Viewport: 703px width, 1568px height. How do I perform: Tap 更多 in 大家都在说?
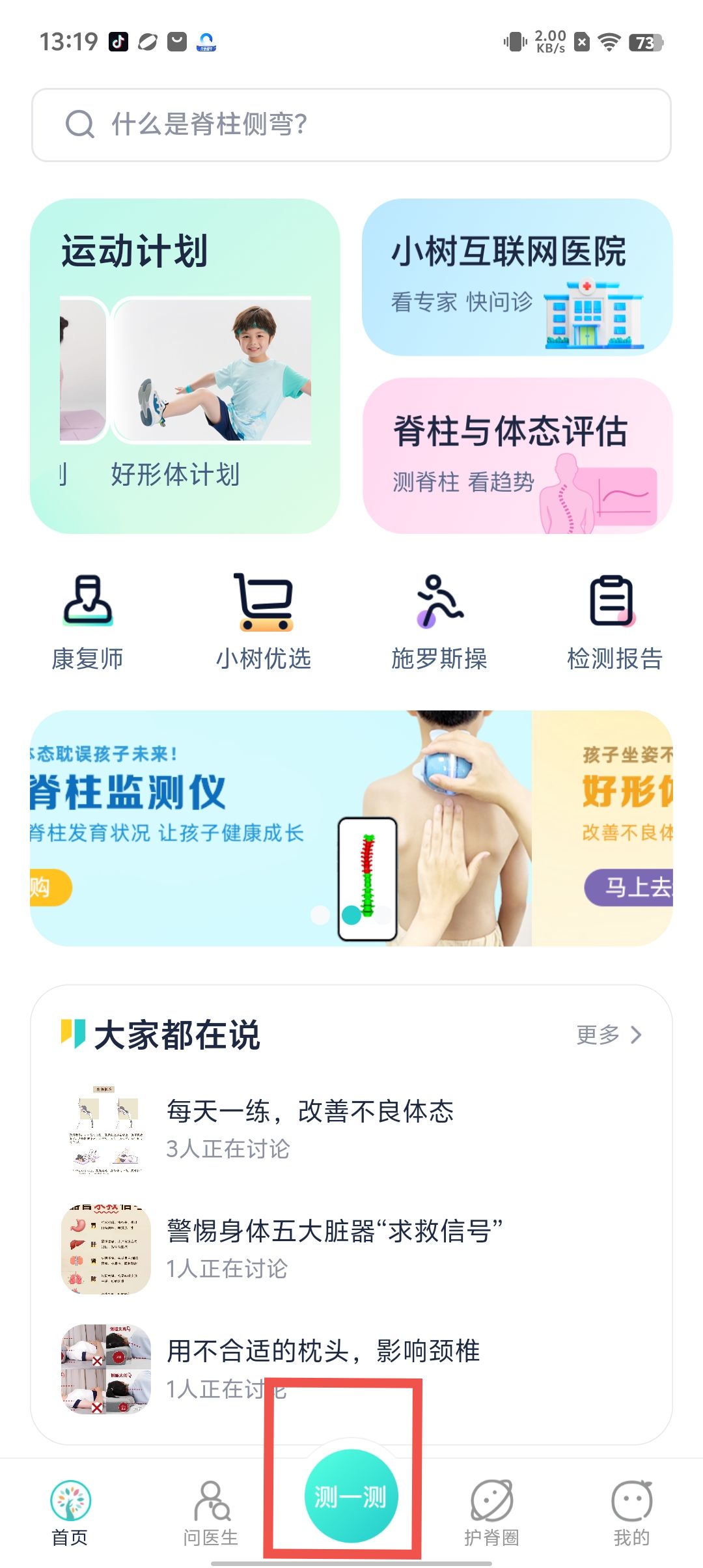coord(609,1035)
